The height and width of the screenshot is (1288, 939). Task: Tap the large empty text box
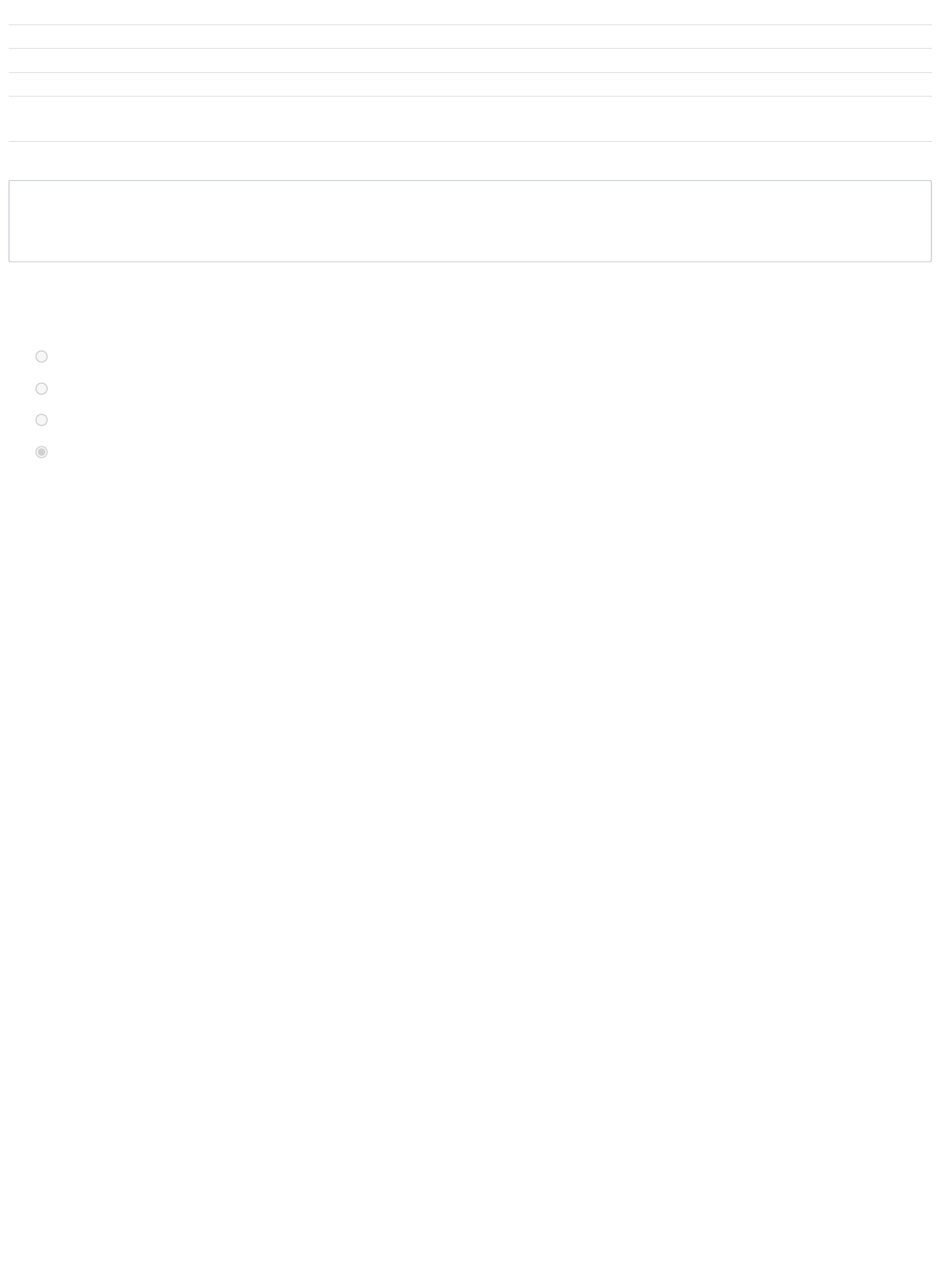pos(469,221)
